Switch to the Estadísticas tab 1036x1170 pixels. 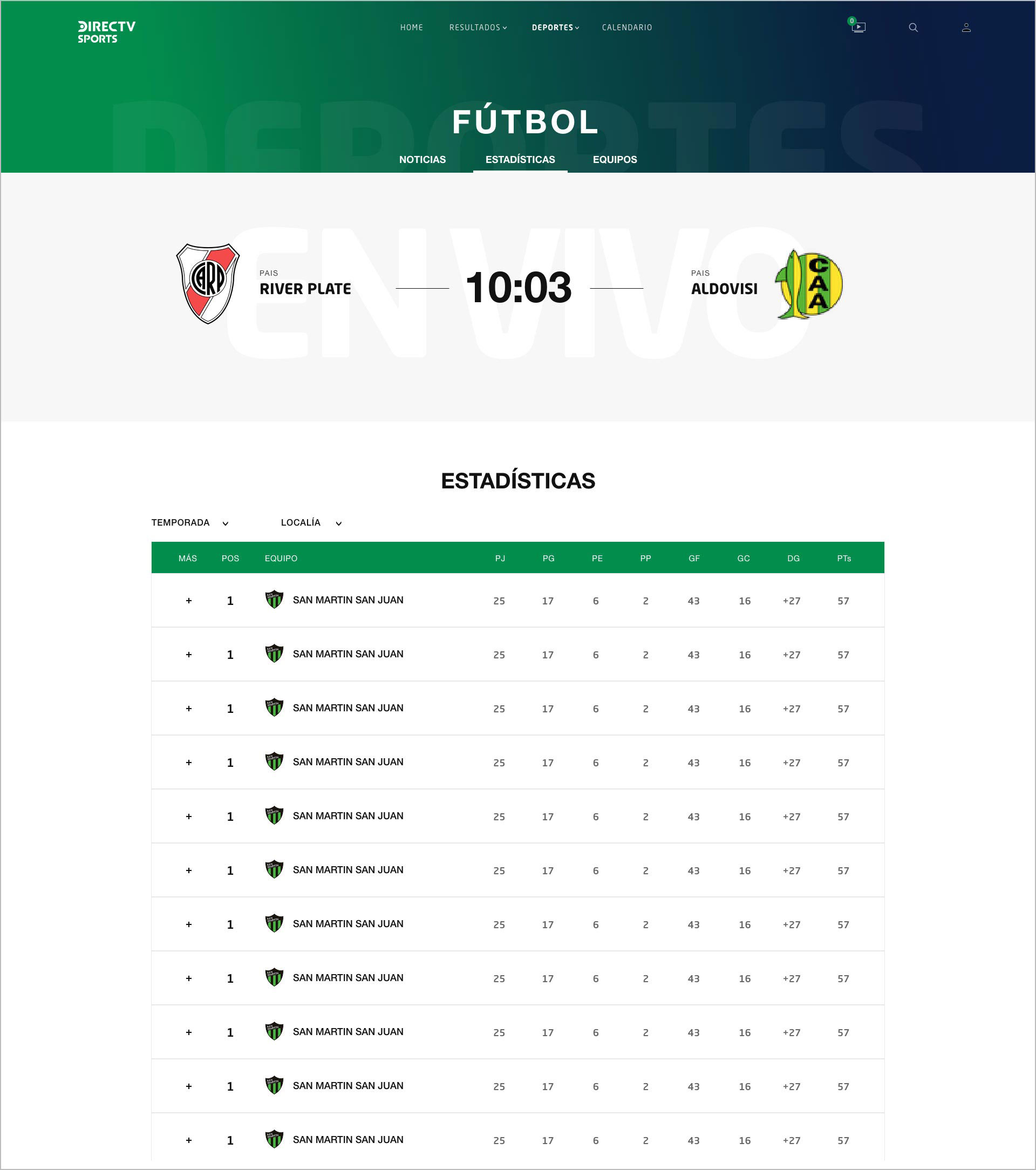(x=520, y=160)
